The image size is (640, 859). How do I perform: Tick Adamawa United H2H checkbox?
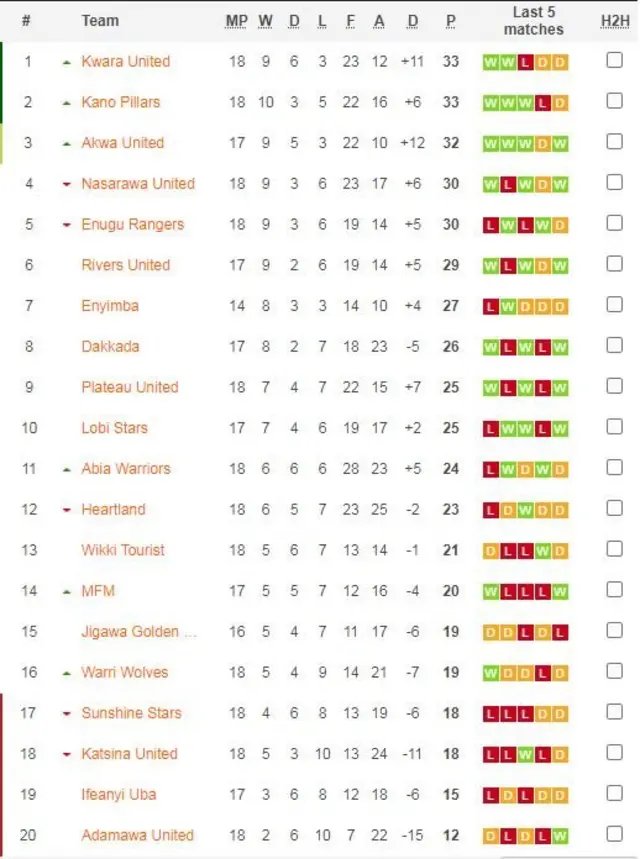click(x=614, y=834)
